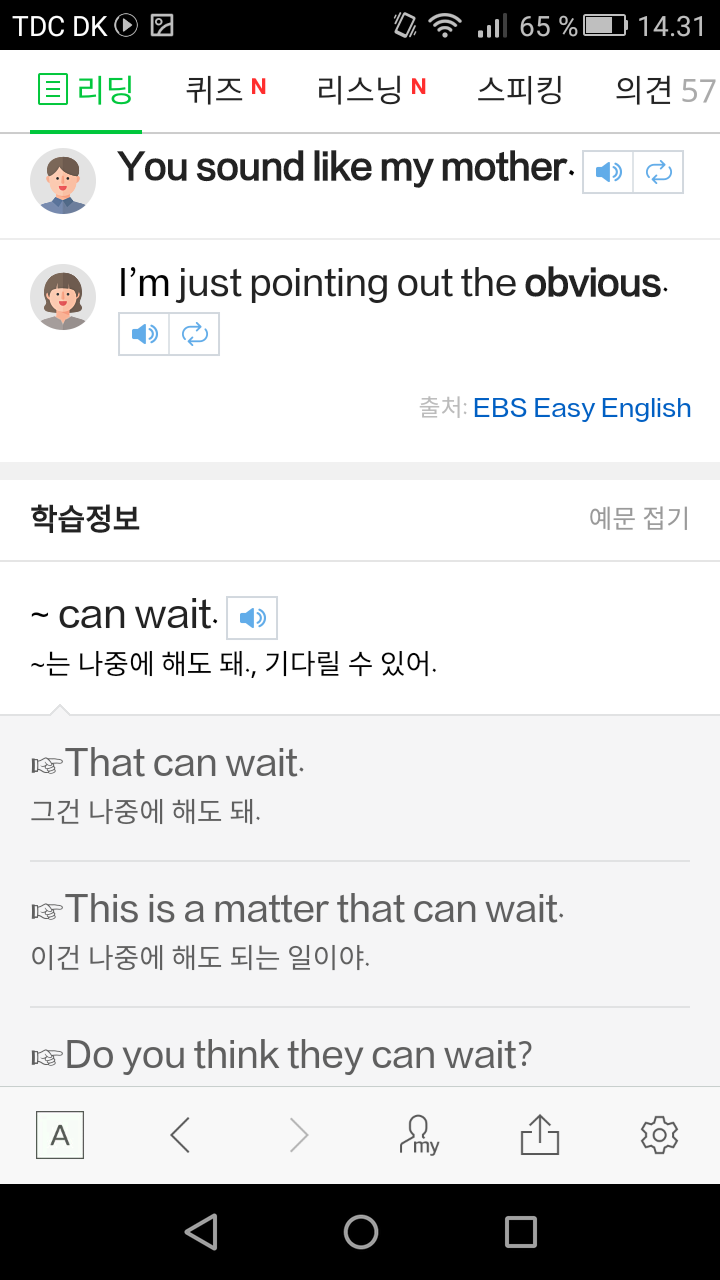Play audio for 'You sound like my mother'
The width and height of the screenshot is (720, 1280).
608,172
